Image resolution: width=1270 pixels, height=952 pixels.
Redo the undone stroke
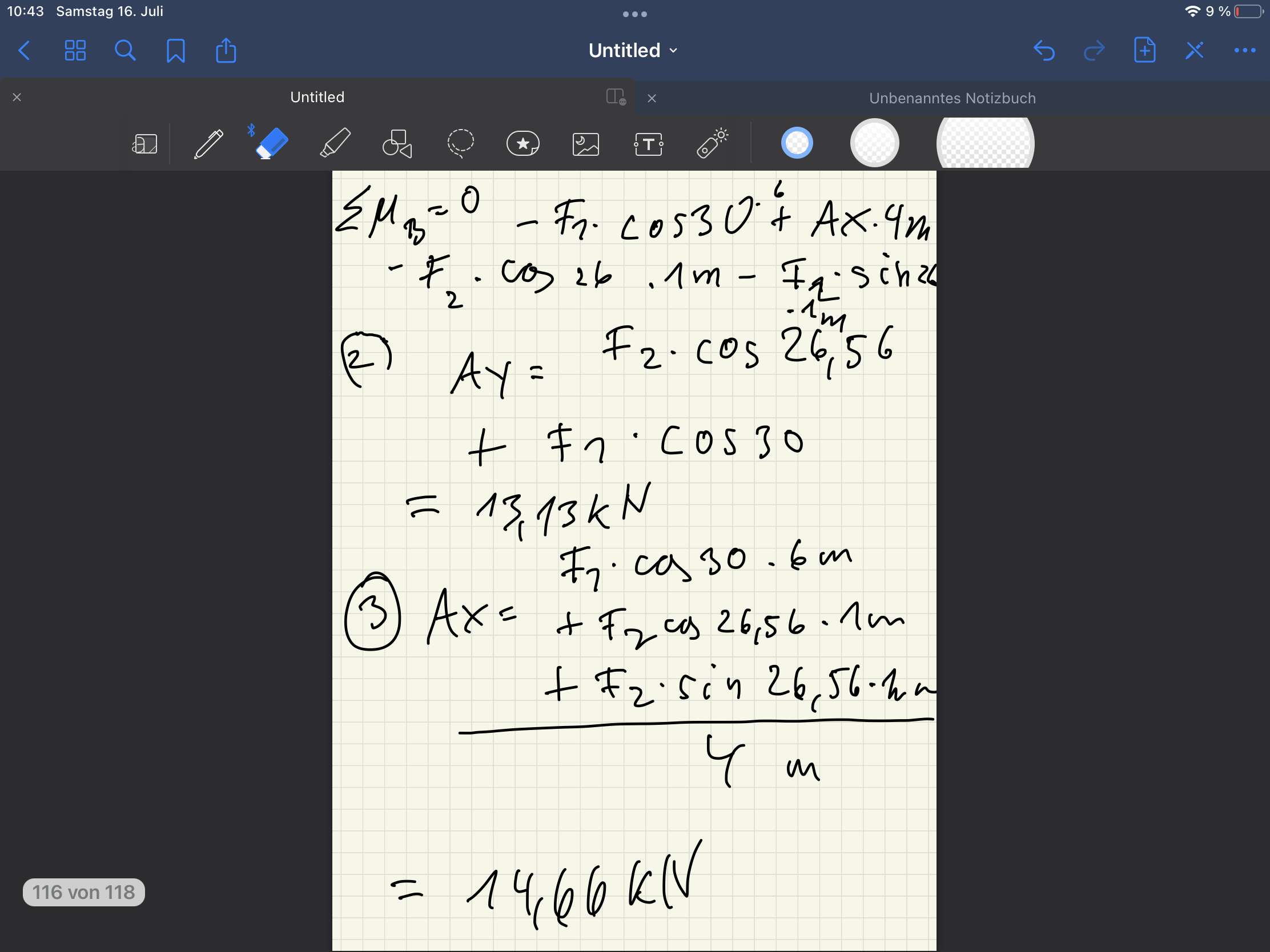click(x=1094, y=50)
